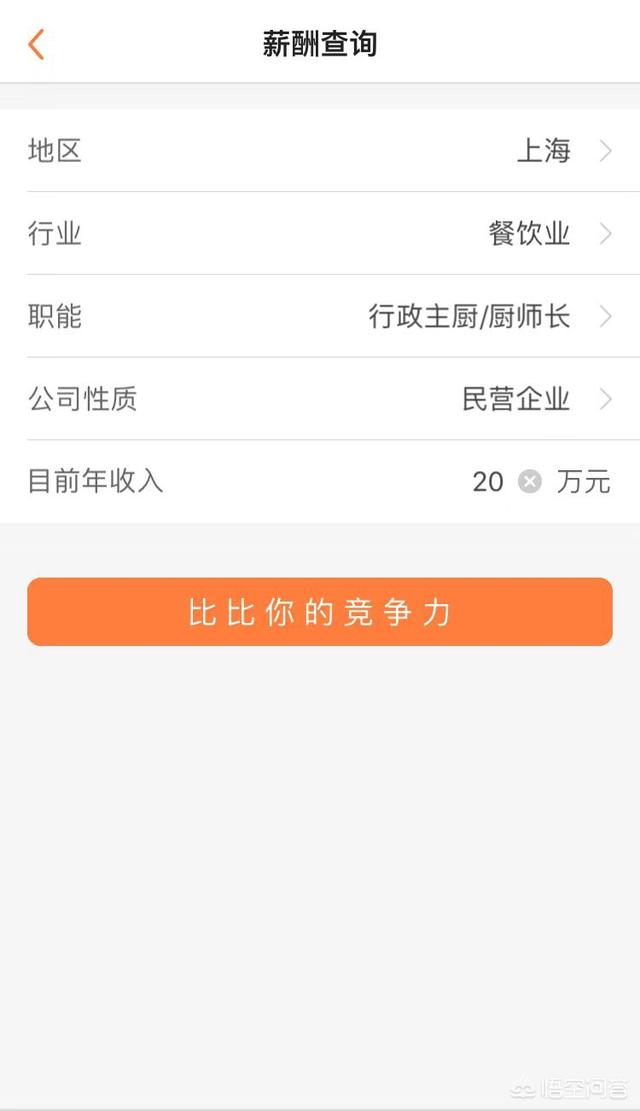Open the 职能 row showing 行政主厨/厨师长
This screenshot has height=1111, width=640.
click(320, 317)
